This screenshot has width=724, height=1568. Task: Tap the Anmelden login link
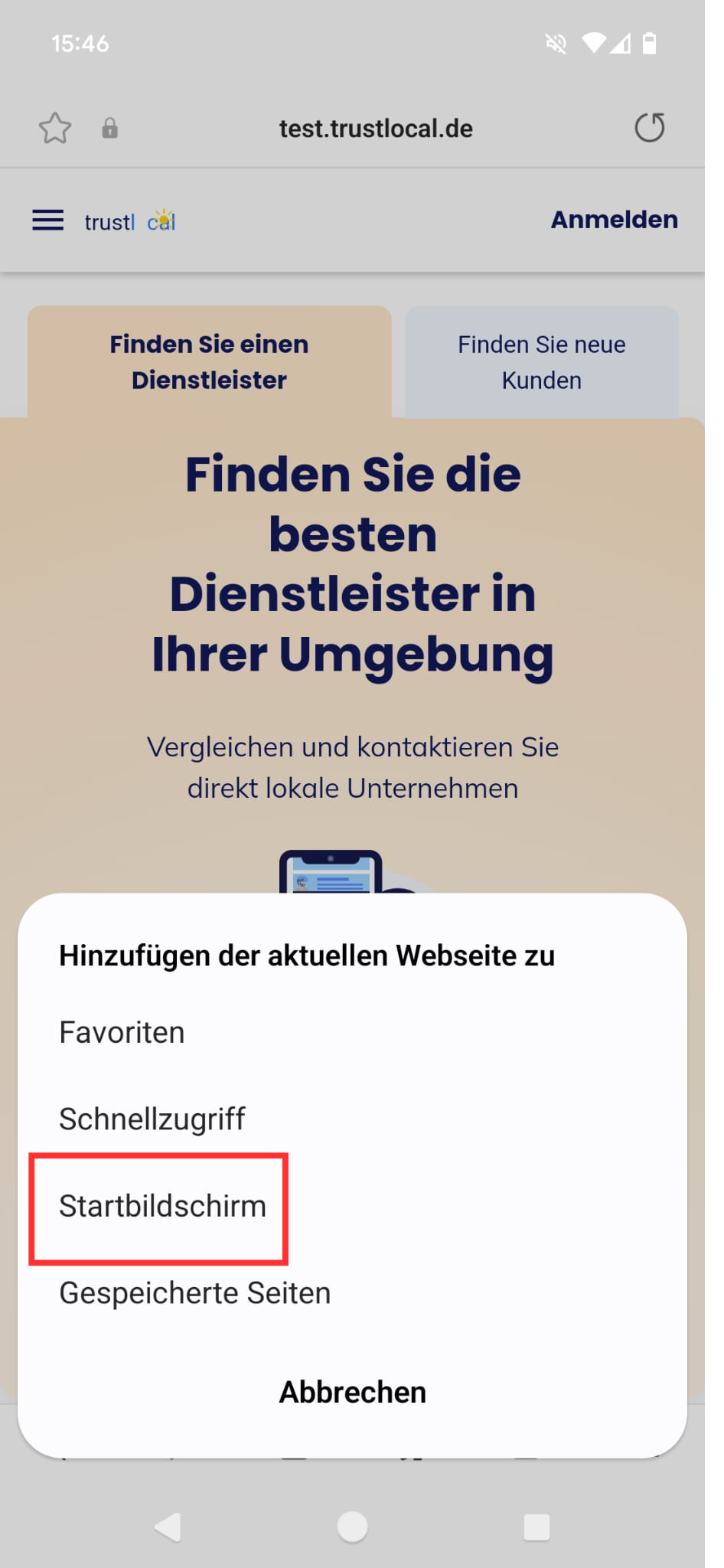(614, 220)
